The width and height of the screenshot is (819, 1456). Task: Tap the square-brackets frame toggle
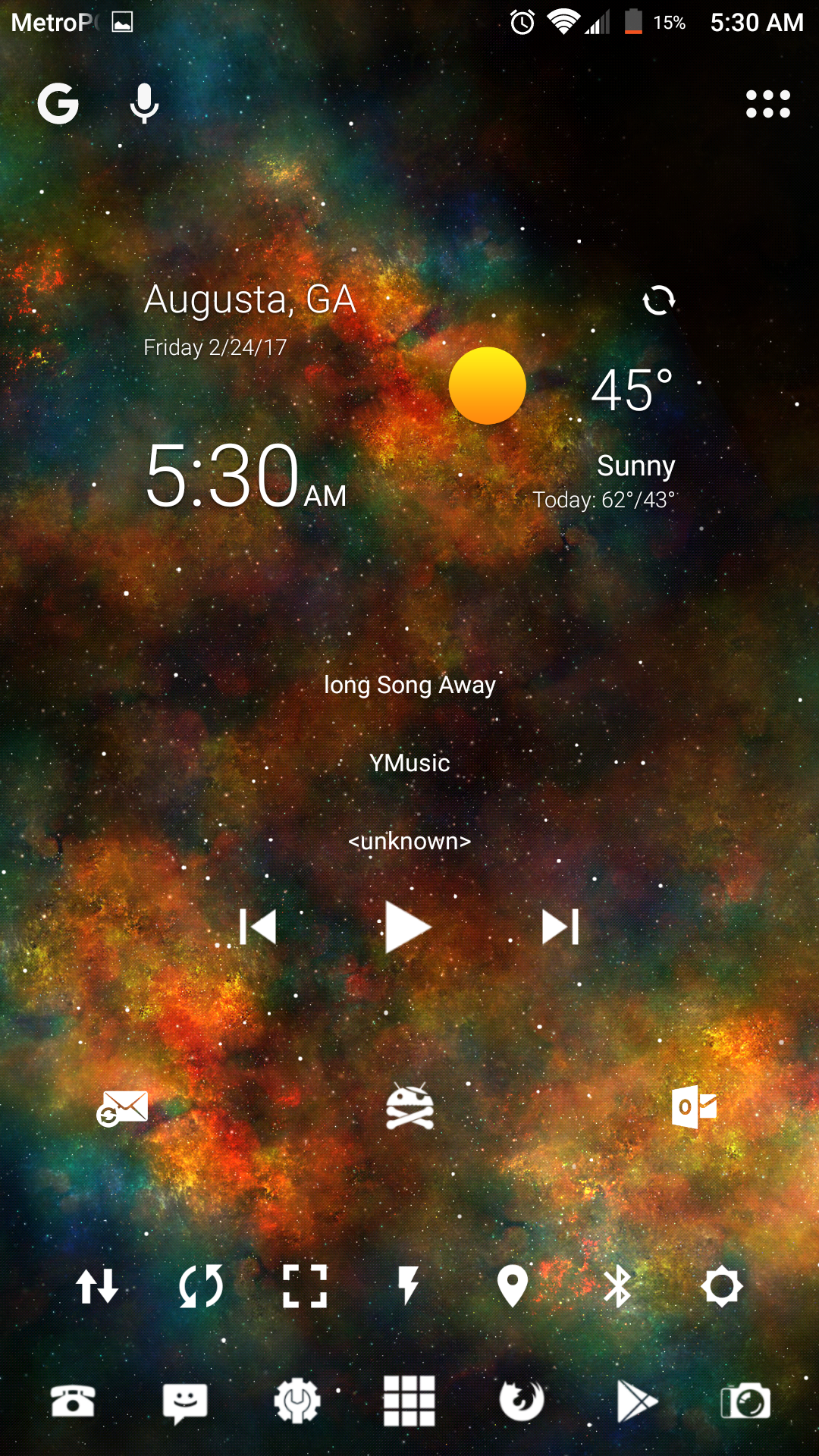click(x=305, y=1286)
